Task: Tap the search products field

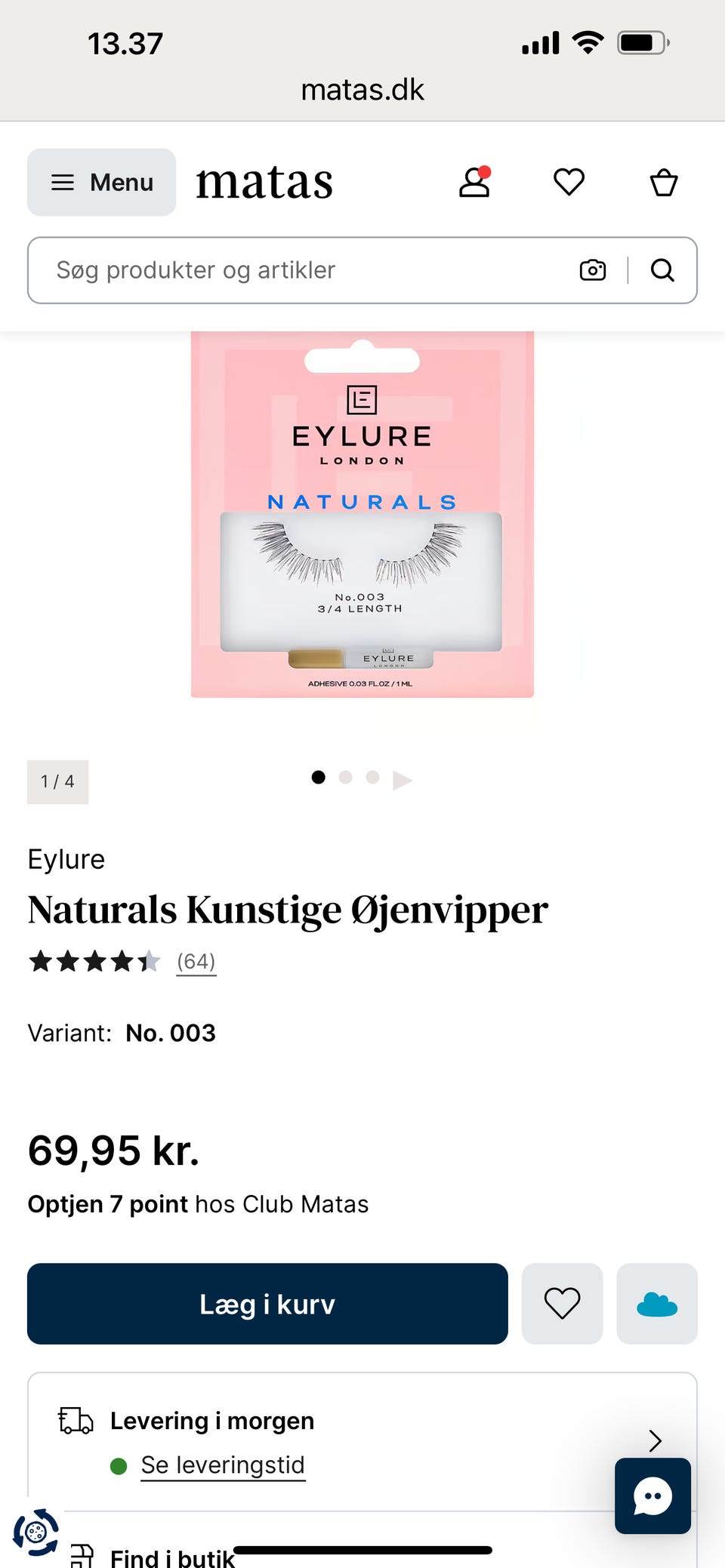Action: pos(302,270)
